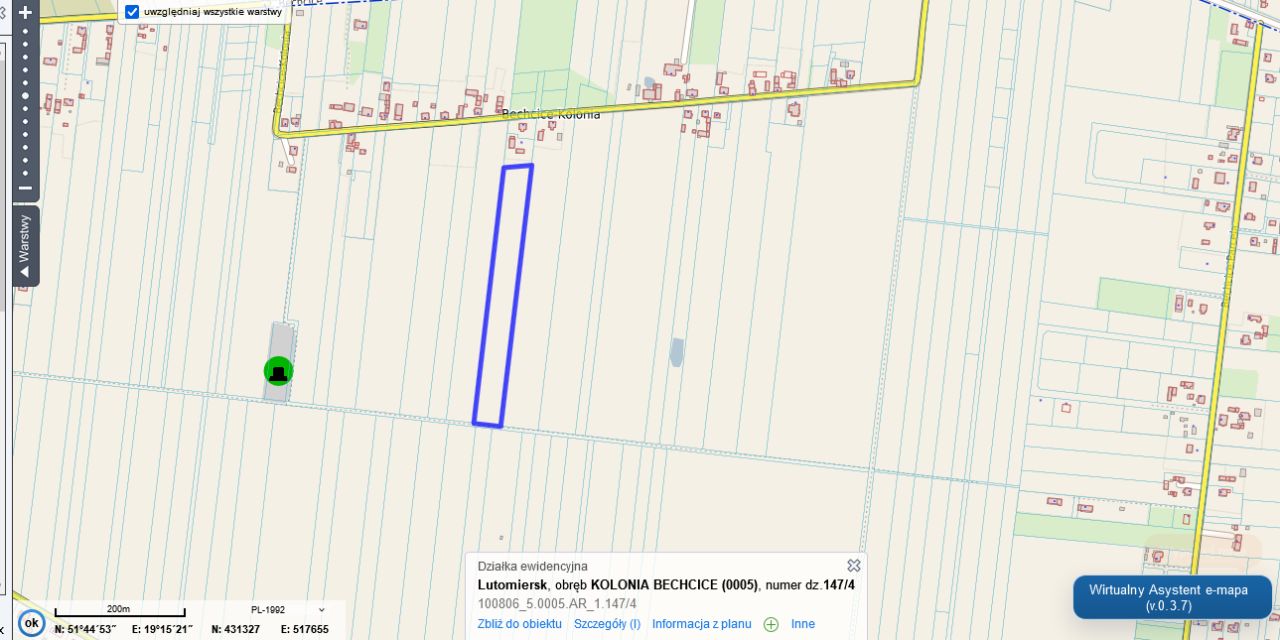Open "Szczegóły (I)" parcel details
Viewport: 1280px width, 640px height.
point(607,624)
